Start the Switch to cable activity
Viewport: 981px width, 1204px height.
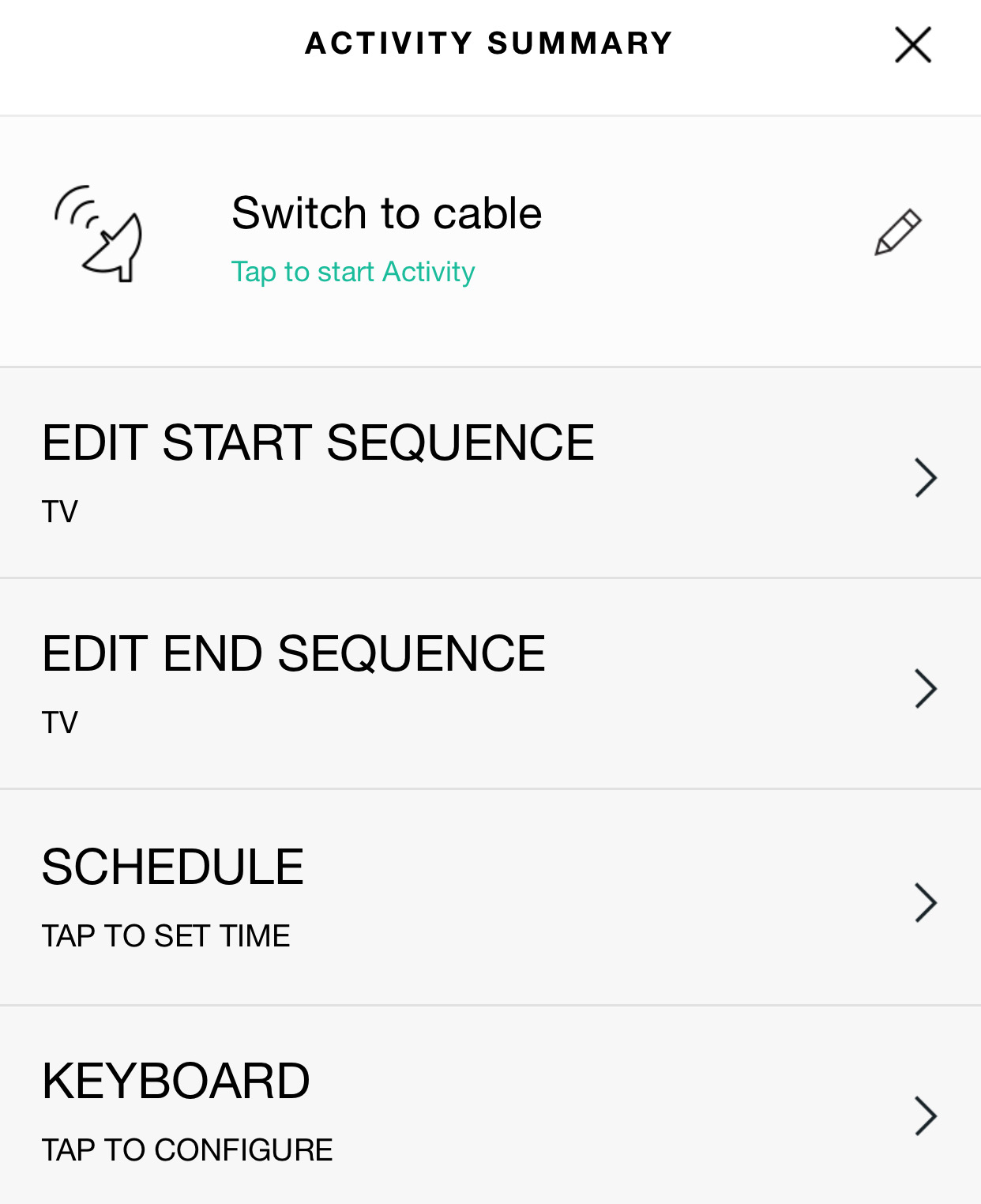[352, 272]
